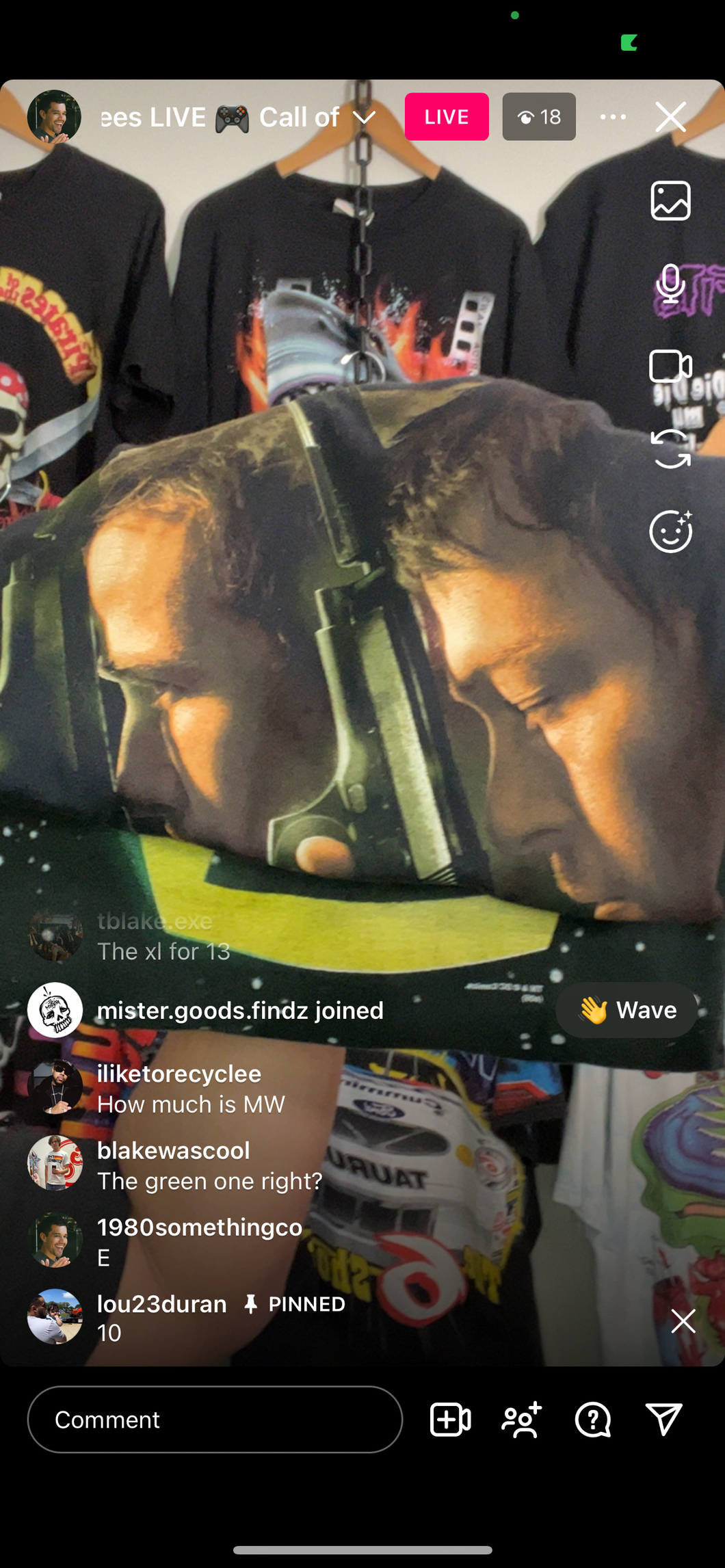Viewport: 725px width, 1568px height.
Task: Mute the microphone
Action: [x=670, y=283]
